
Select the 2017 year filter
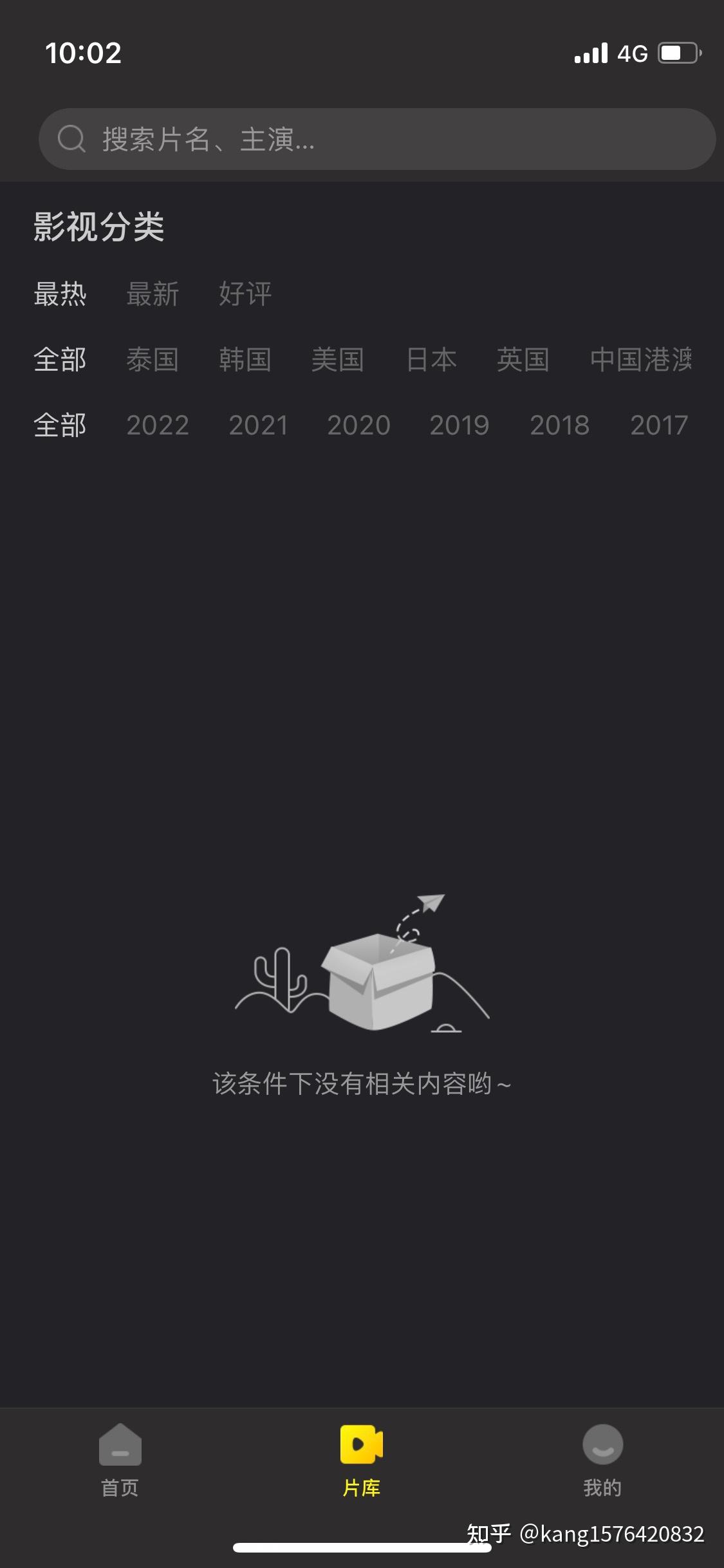pos(659,425)
